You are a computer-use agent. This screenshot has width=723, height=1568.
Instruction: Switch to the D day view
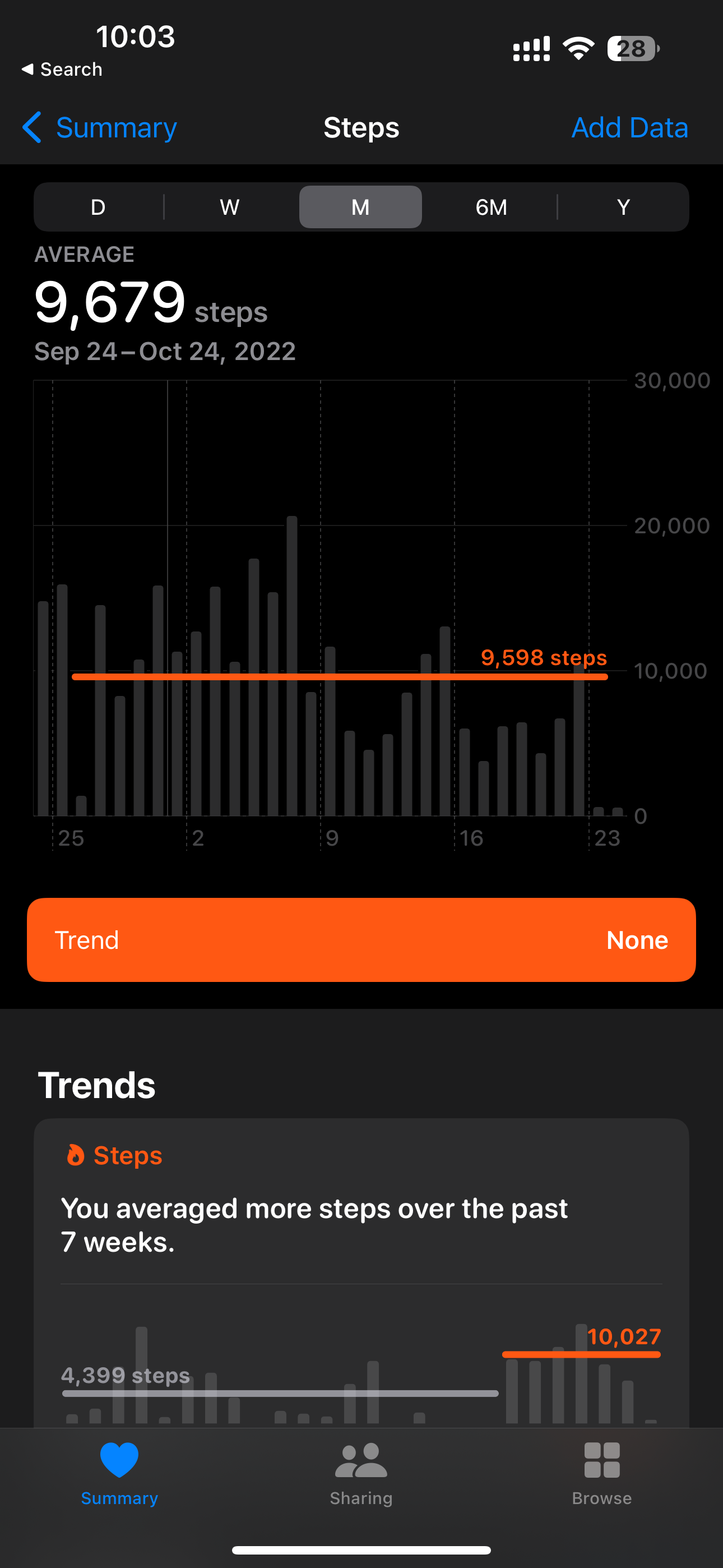tap(98, 207)
